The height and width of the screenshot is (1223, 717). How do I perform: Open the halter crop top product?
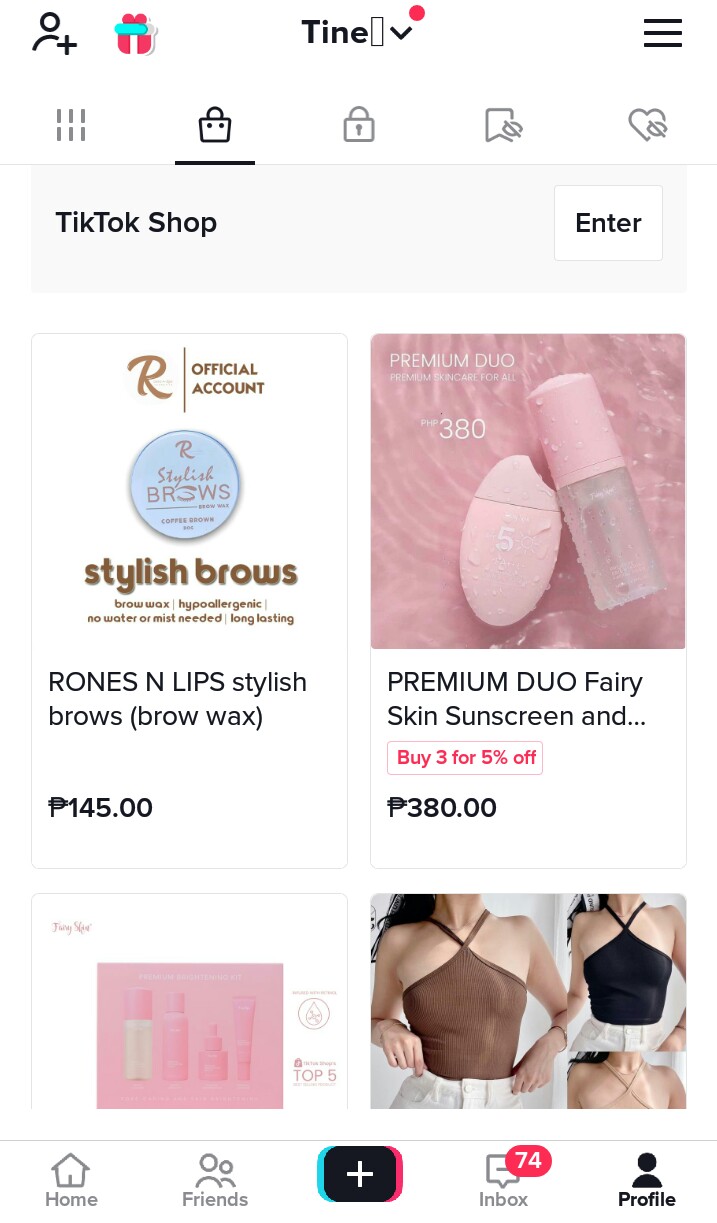[528, 1001]
